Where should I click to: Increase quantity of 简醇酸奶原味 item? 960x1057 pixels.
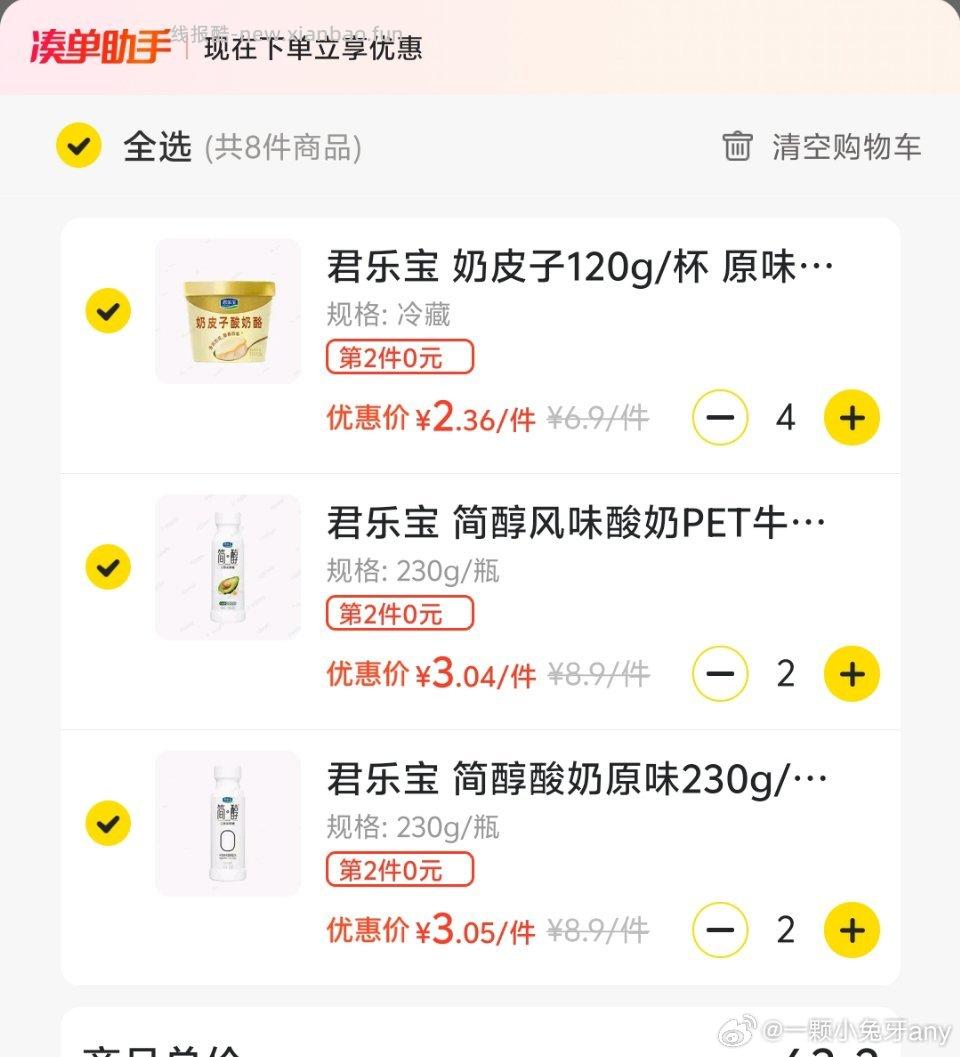click(x=851, y=929)
